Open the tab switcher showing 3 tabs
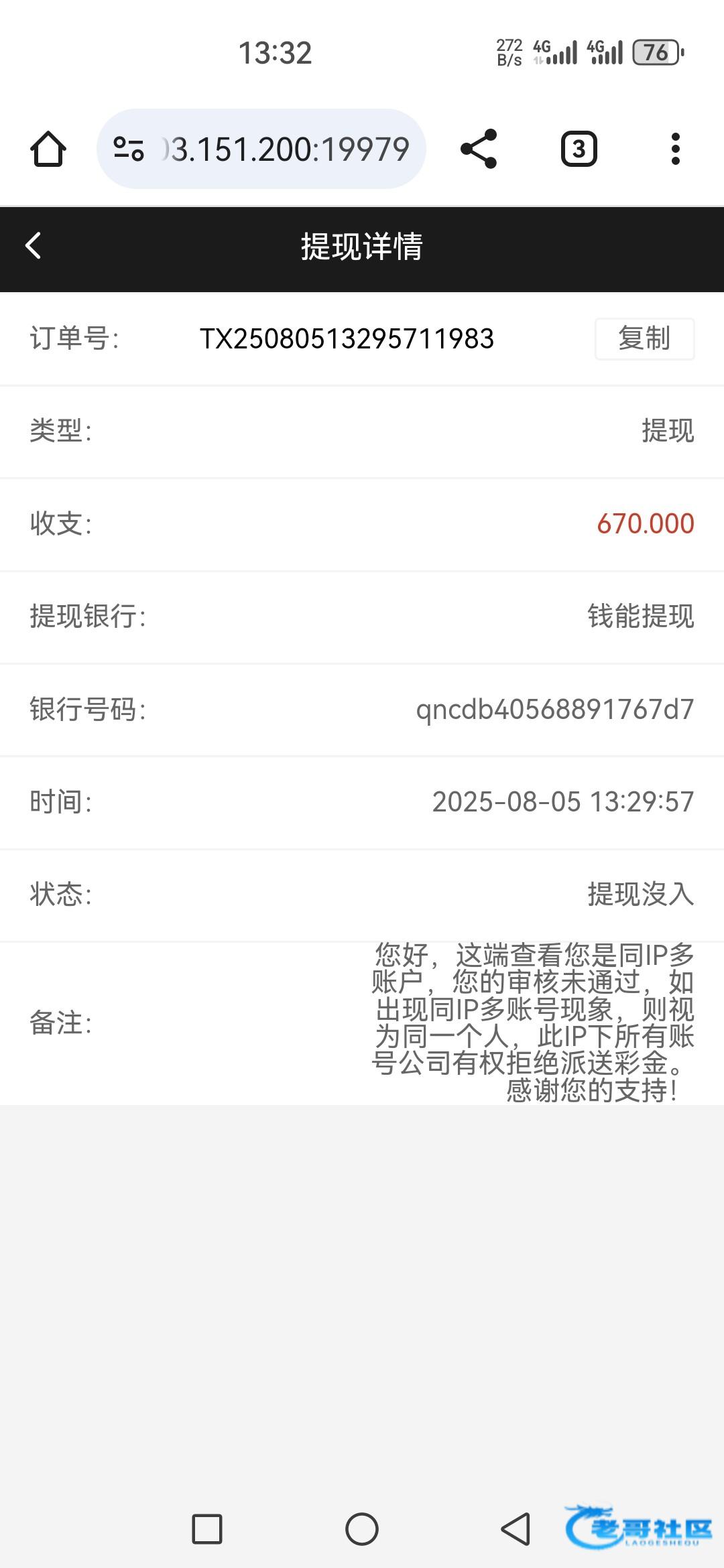This screenshot has width=724, height=1568. click(579, 149)
